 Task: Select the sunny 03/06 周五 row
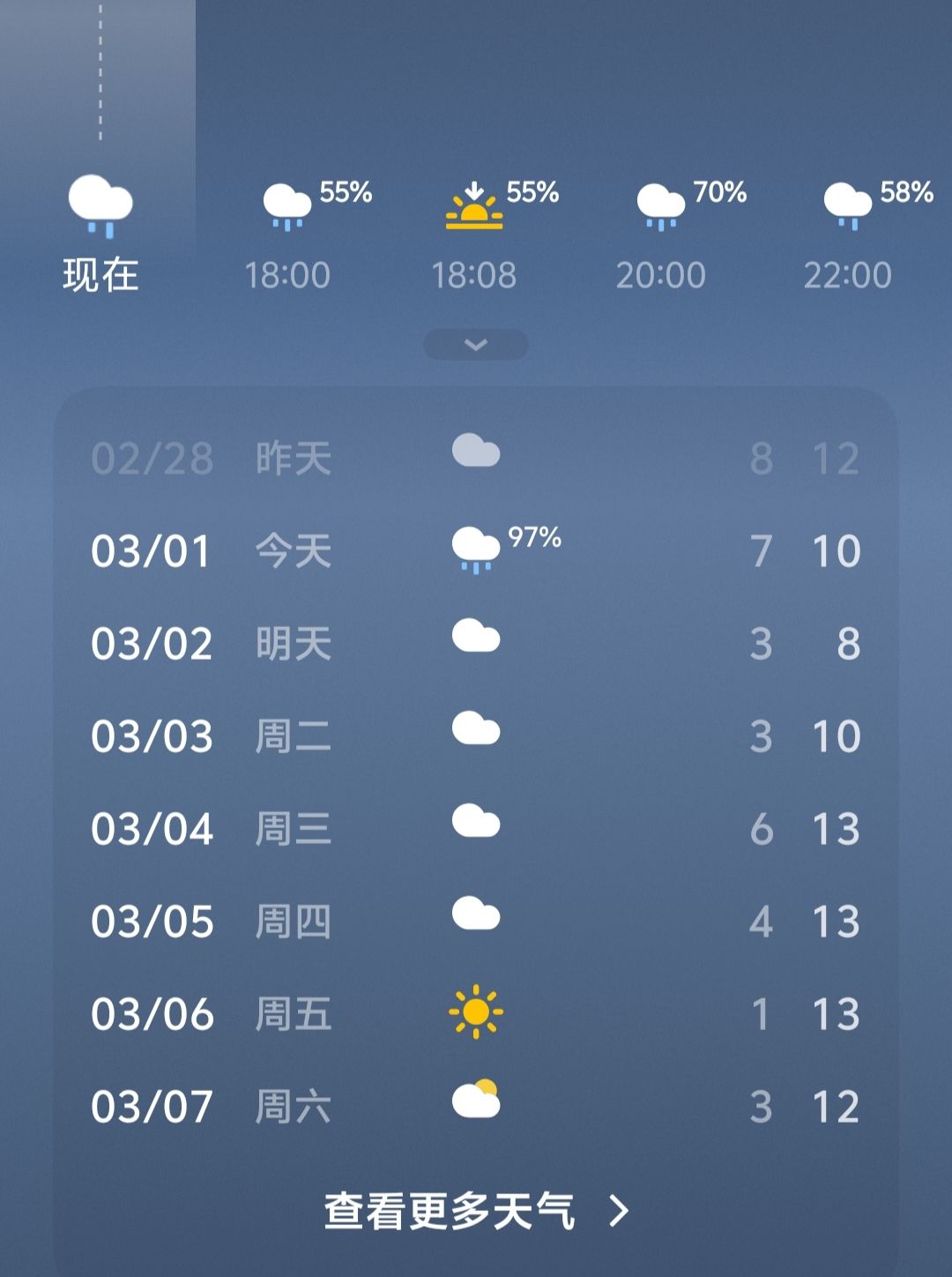tap(476, 1013)
